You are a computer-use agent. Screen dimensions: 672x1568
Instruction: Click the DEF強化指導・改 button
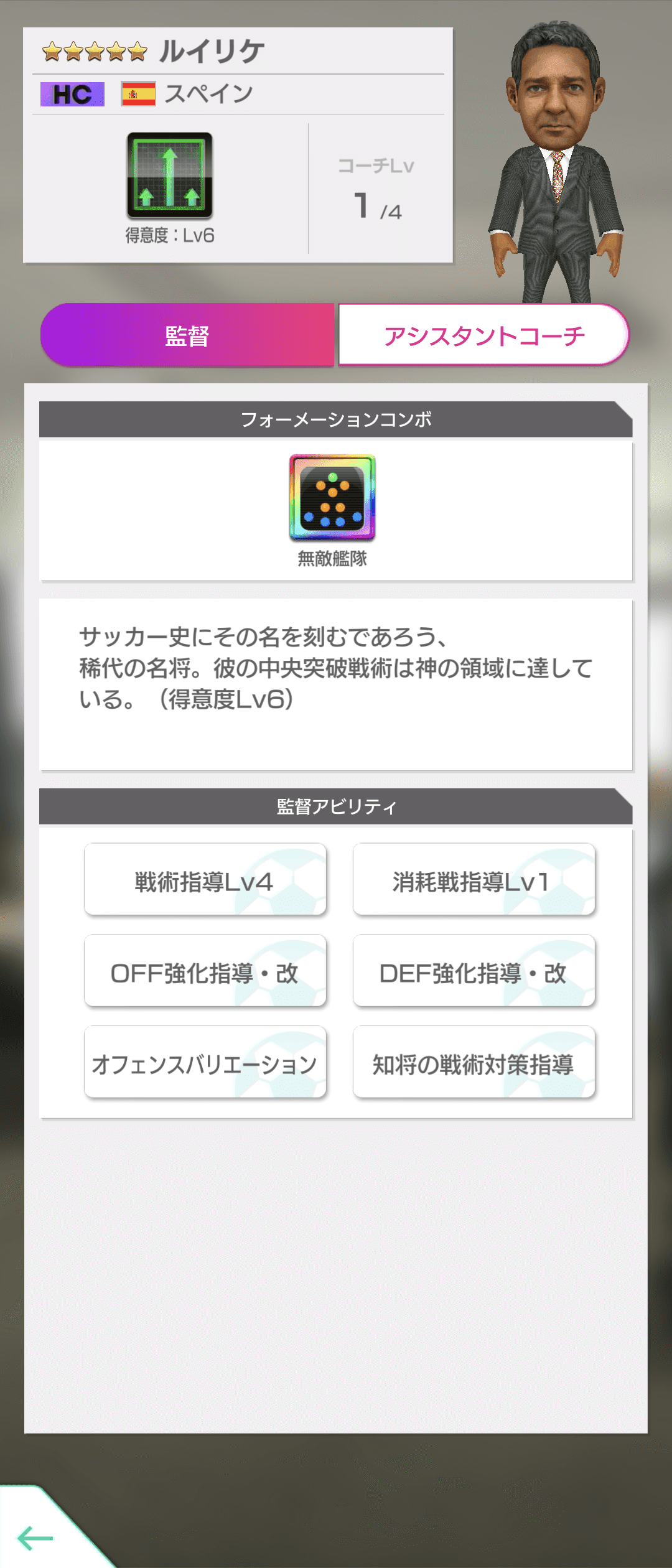click(474, 971)
